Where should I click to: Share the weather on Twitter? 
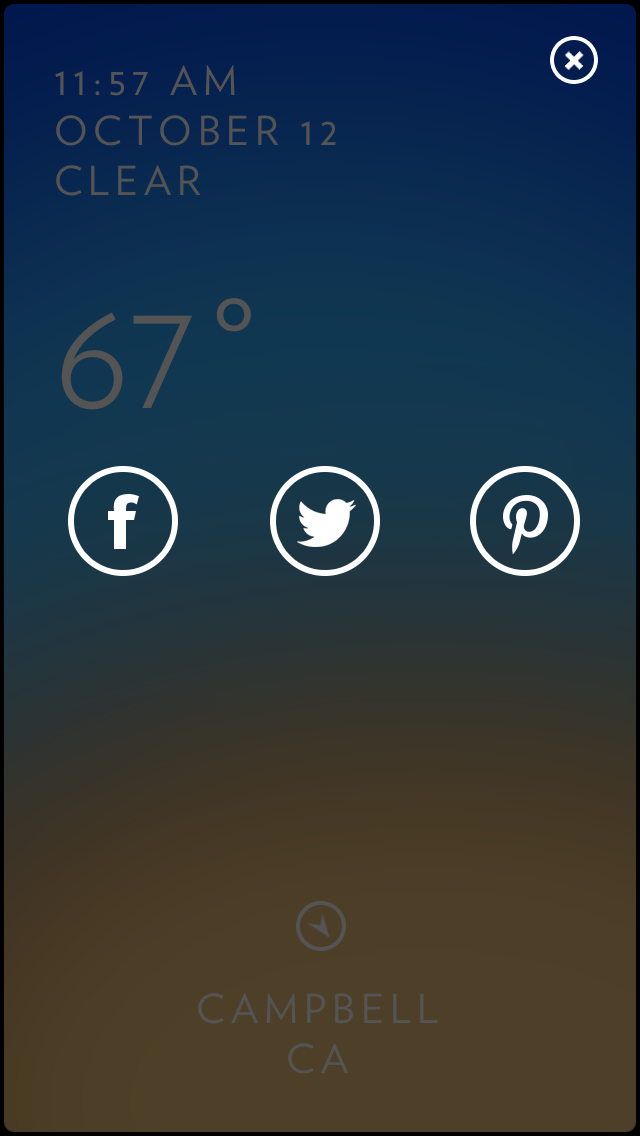pyautogui.click(x=325, y=521)
